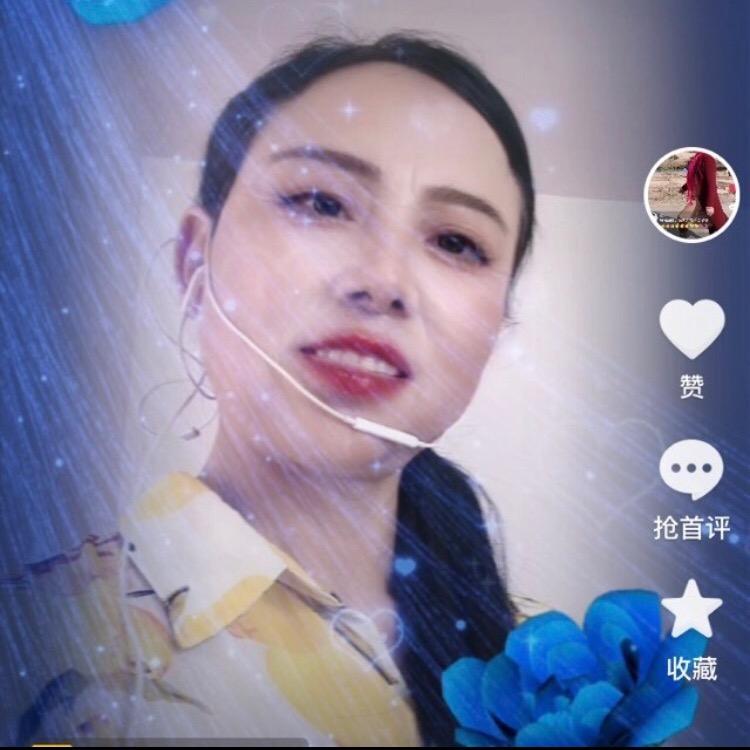Open the creator's profile avatar
The height and width of the screenshot is (750, 750).
[x=691, y=194]
